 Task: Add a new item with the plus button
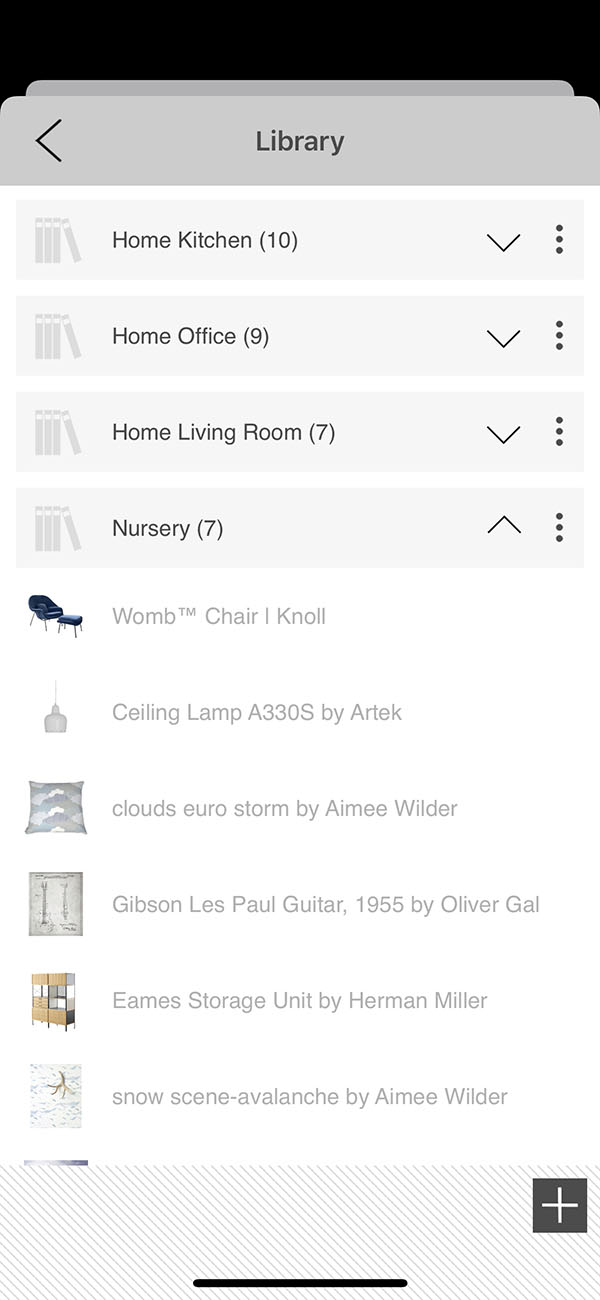pyautogui.click(x=559, y=1205)
